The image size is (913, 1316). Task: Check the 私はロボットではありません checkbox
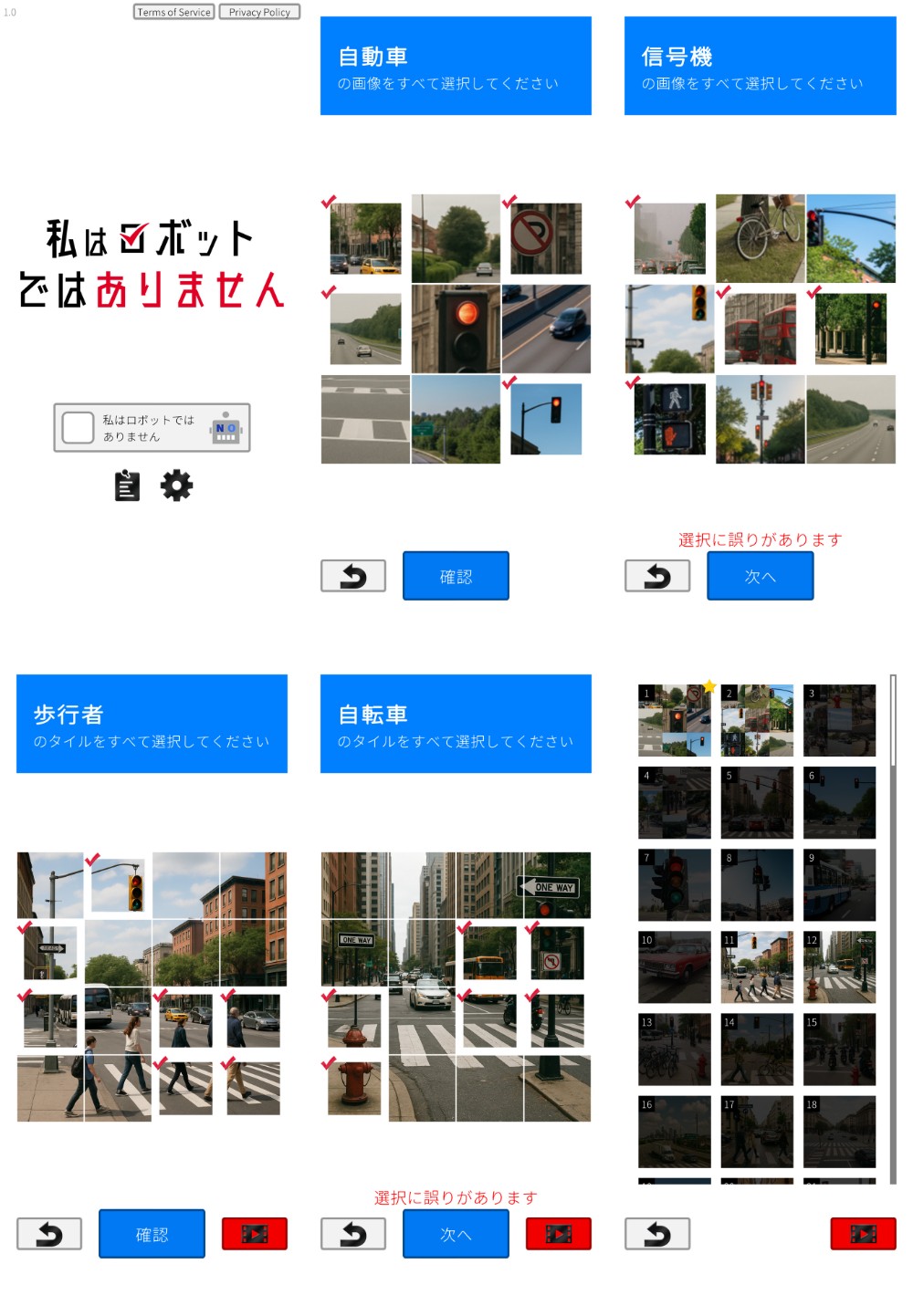[x=79, y=427]
